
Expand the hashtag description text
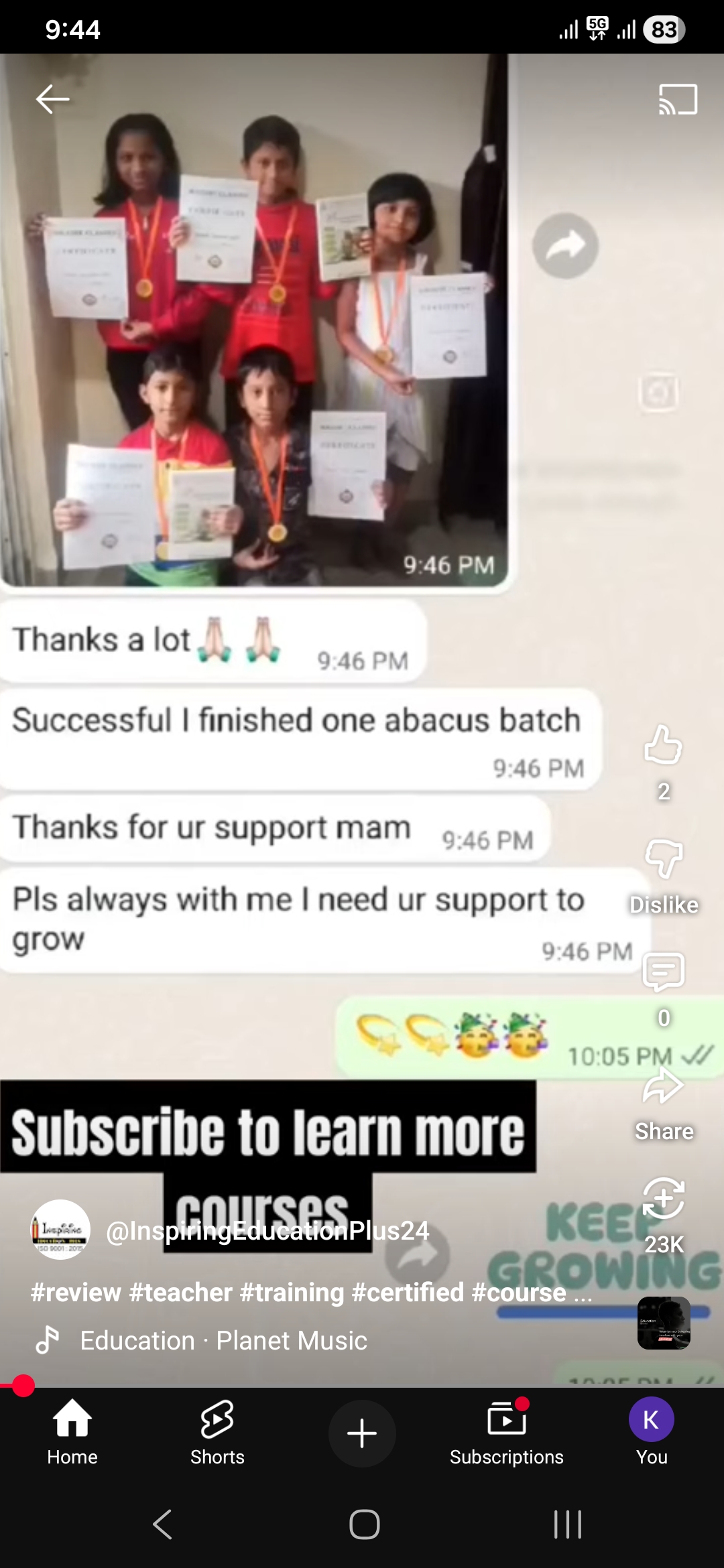pyautogui.click(x=311, y=1293)
